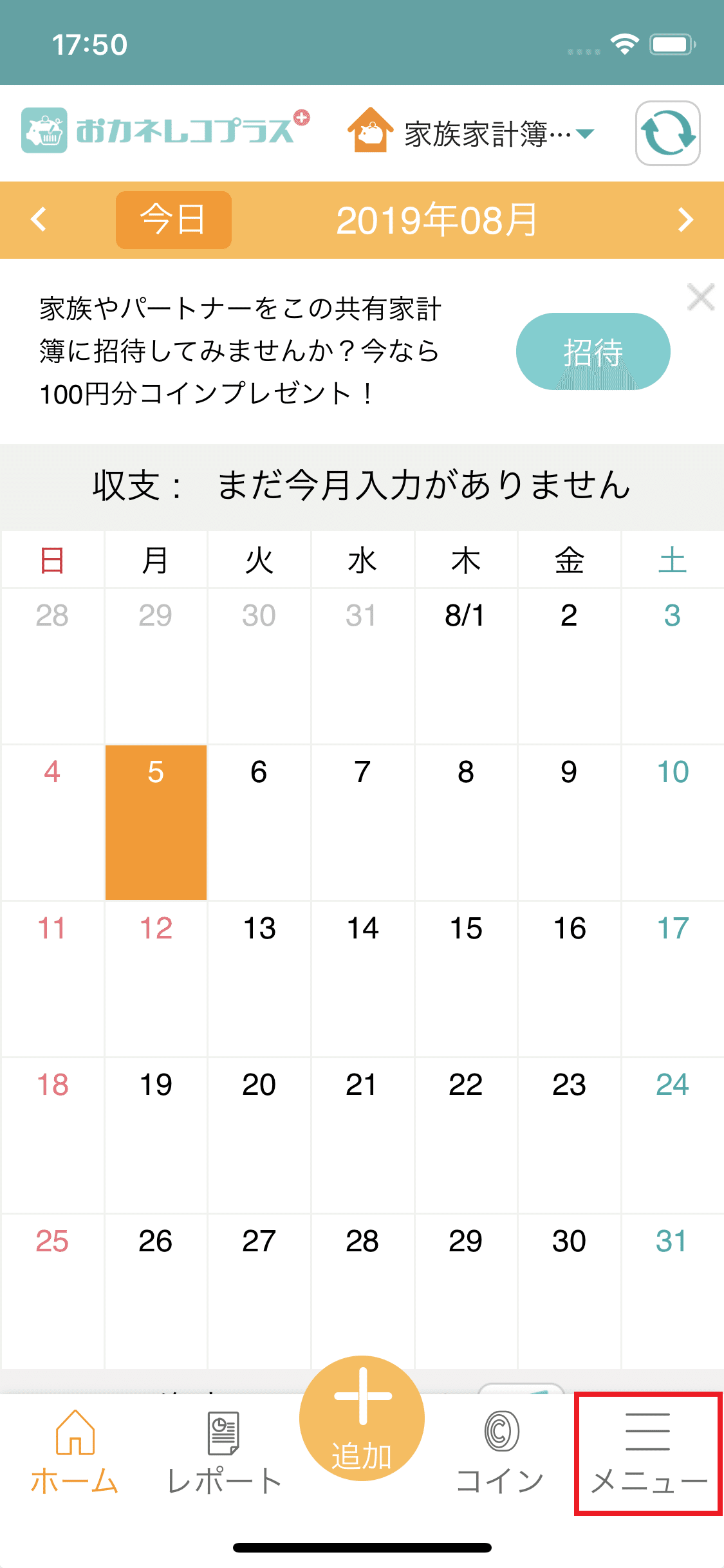Select August 5 on the calendar
724x1568 pixels.
(x=156, y=822)
